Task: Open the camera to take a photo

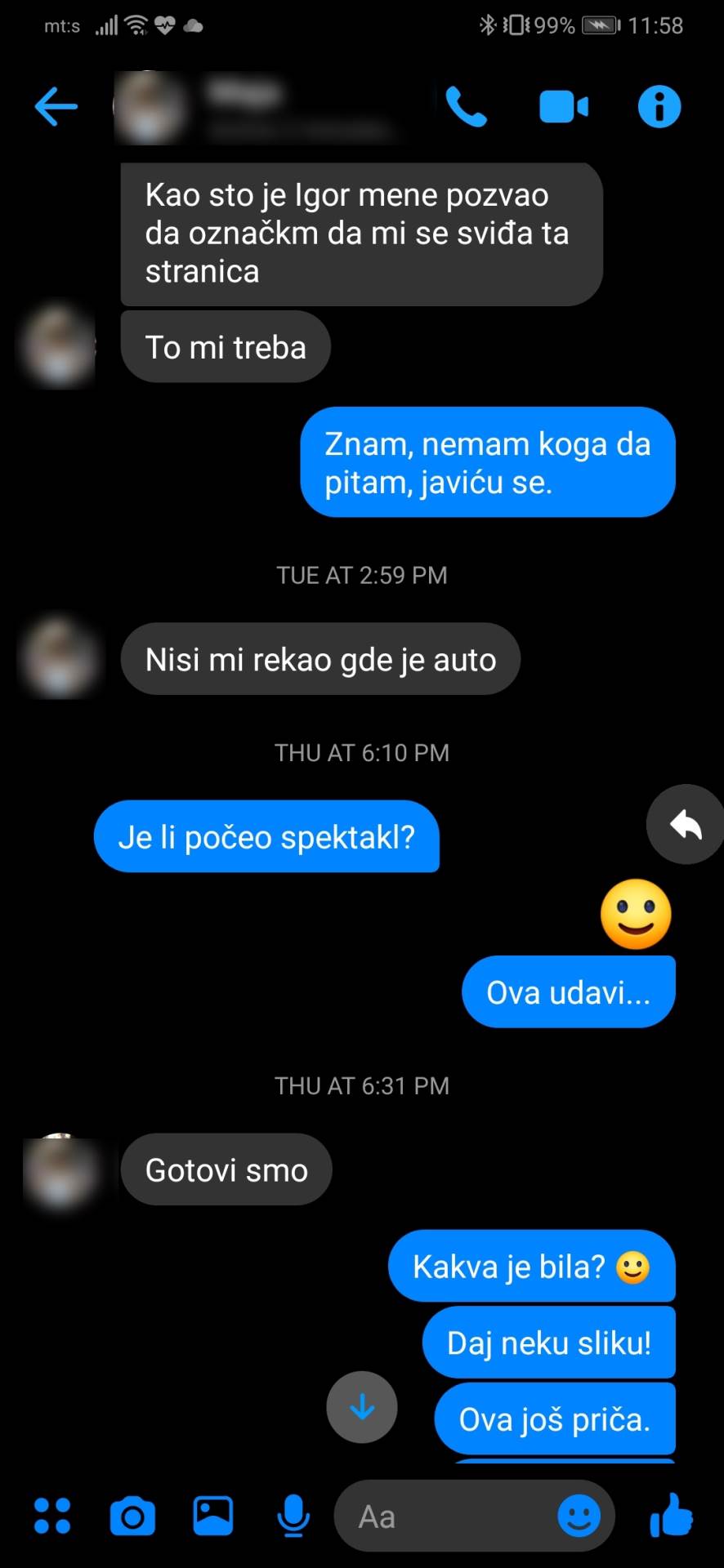Action: pyautogui.click(x=132, y=1517)
